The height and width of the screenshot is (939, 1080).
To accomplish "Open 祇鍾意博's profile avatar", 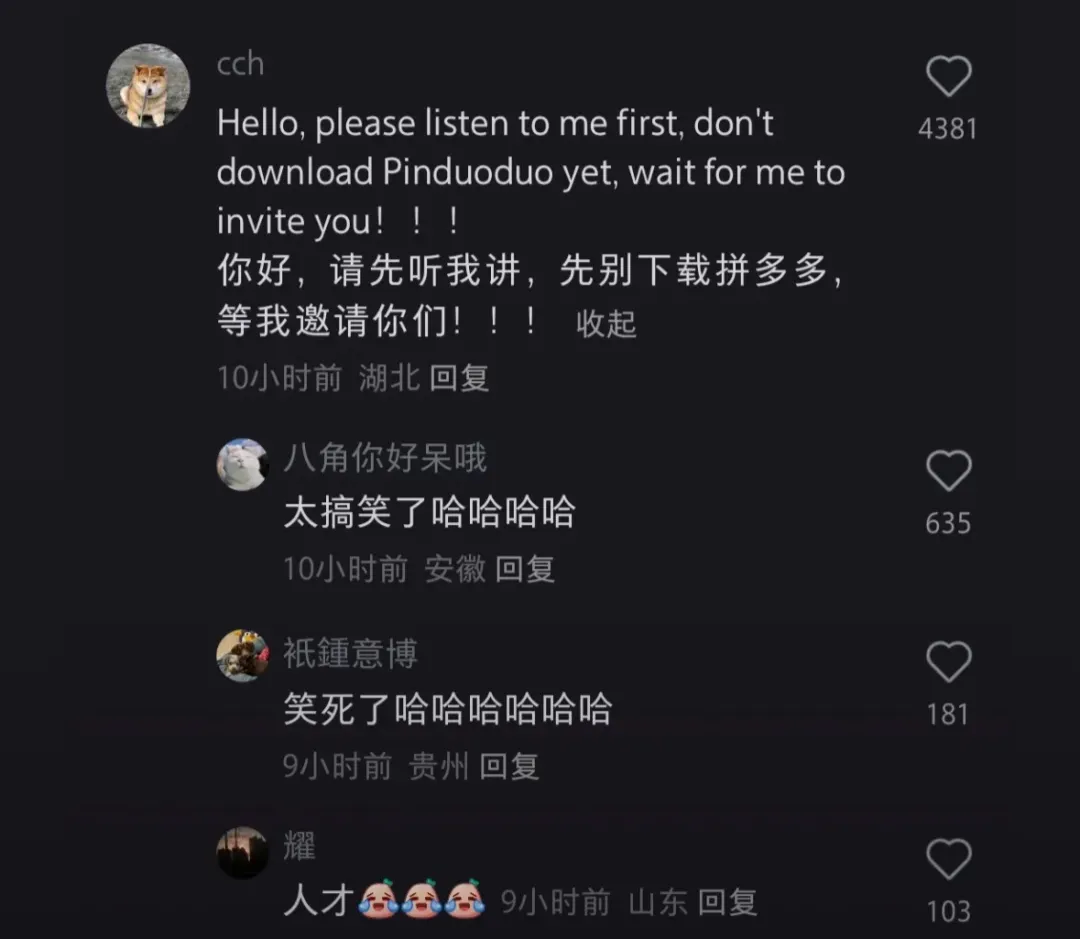I will [x=243, y=656].
